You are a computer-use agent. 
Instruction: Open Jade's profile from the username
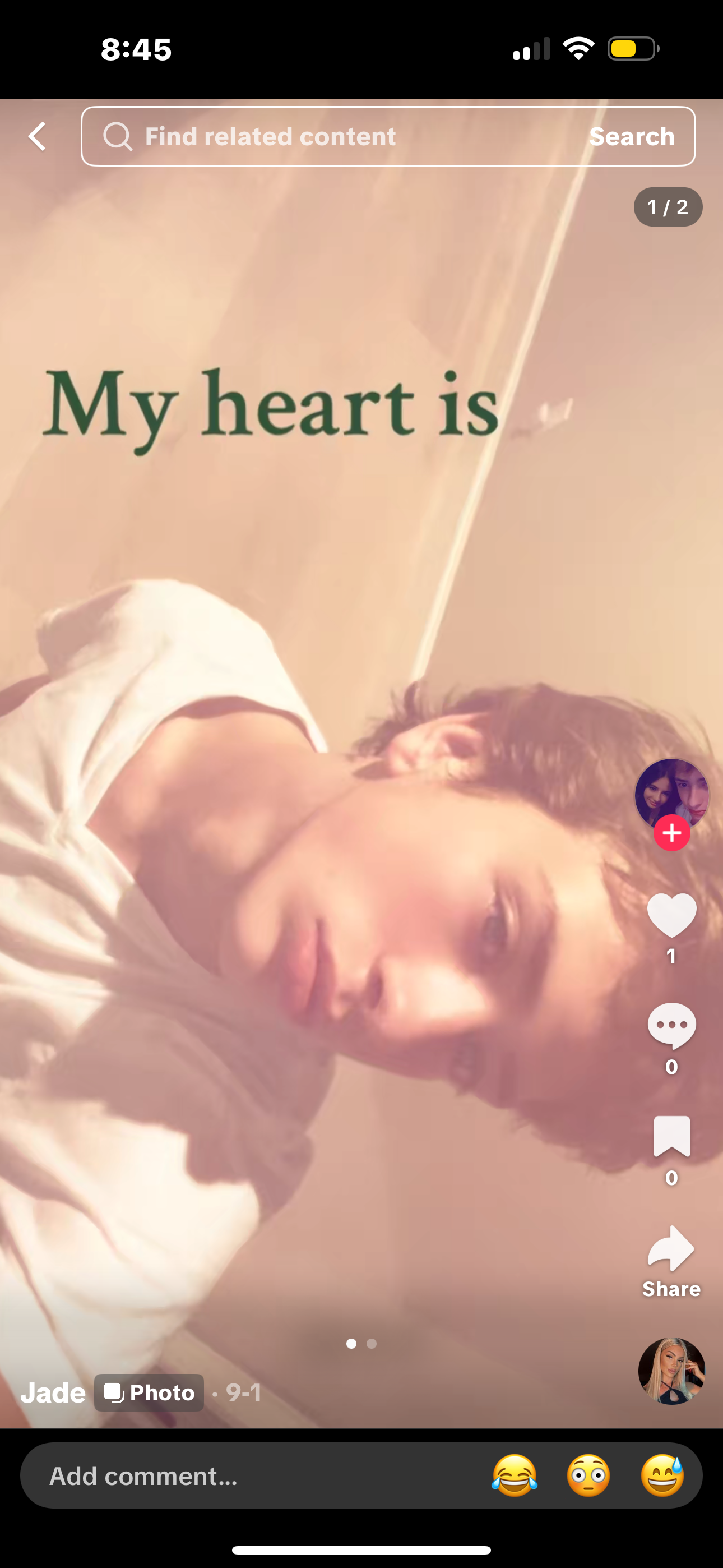click(53, 1392)
